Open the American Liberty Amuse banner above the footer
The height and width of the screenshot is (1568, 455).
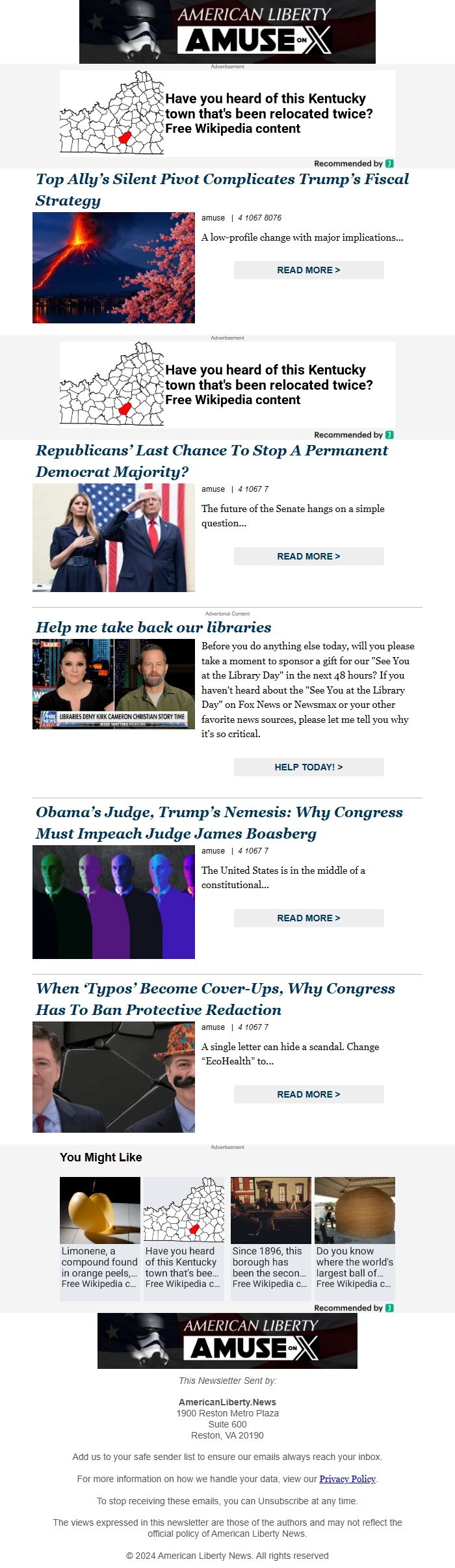point(227,1340)
